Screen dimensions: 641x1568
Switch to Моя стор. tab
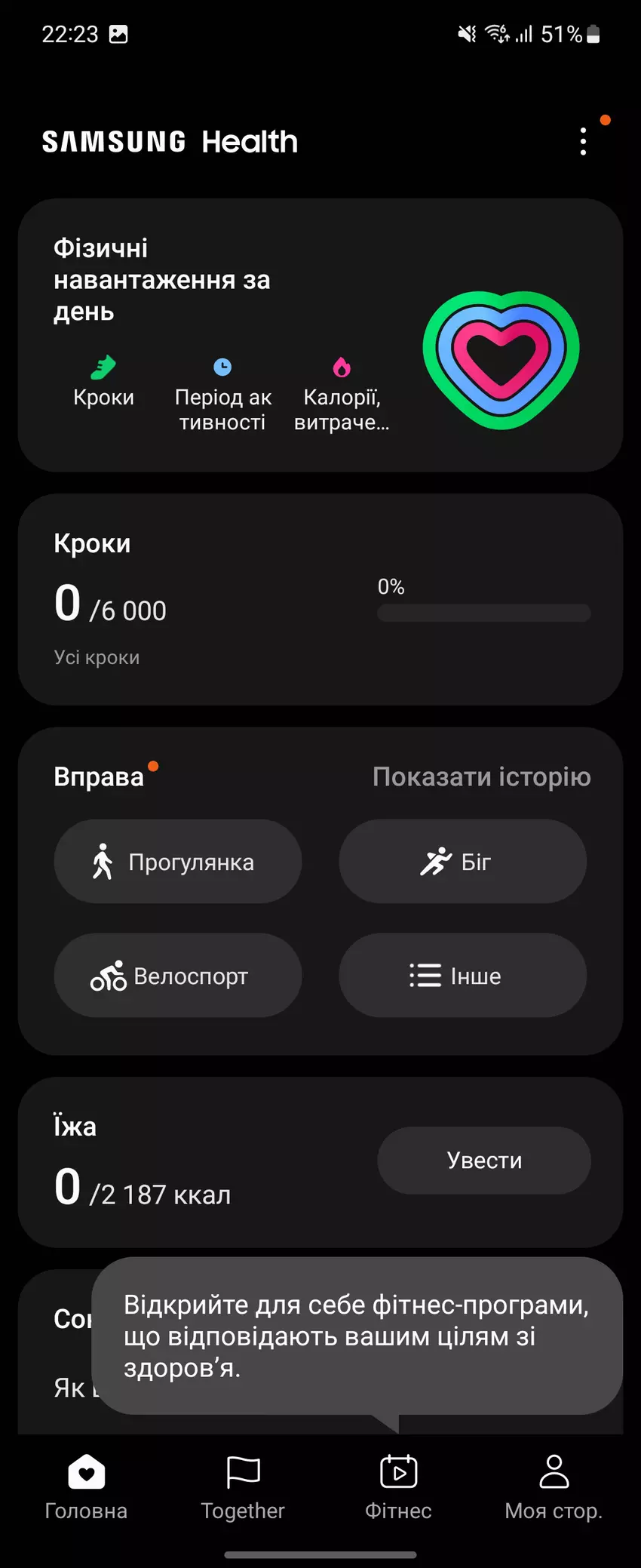(x=554, y=1487)
